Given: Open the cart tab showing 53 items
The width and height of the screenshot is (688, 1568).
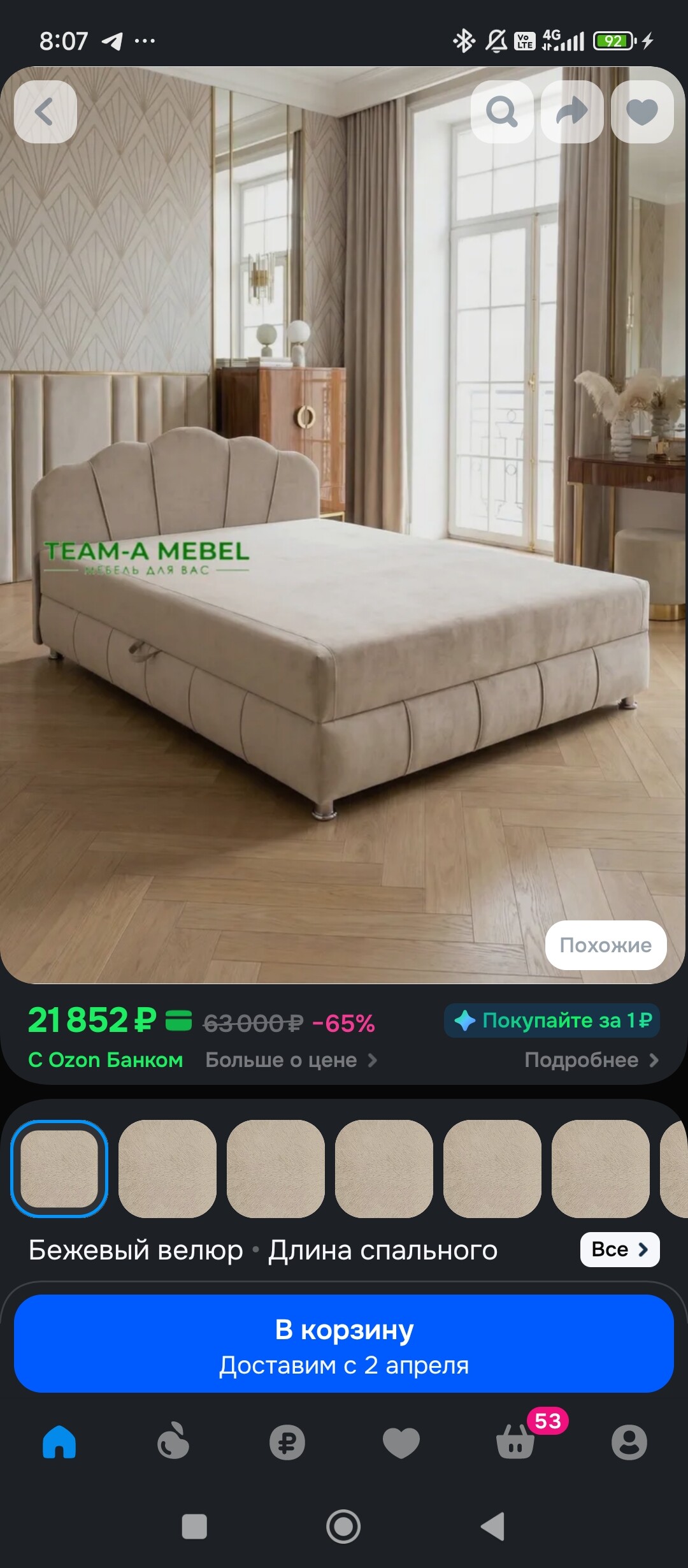Looking at the screenshot, I should (515, 1442).
